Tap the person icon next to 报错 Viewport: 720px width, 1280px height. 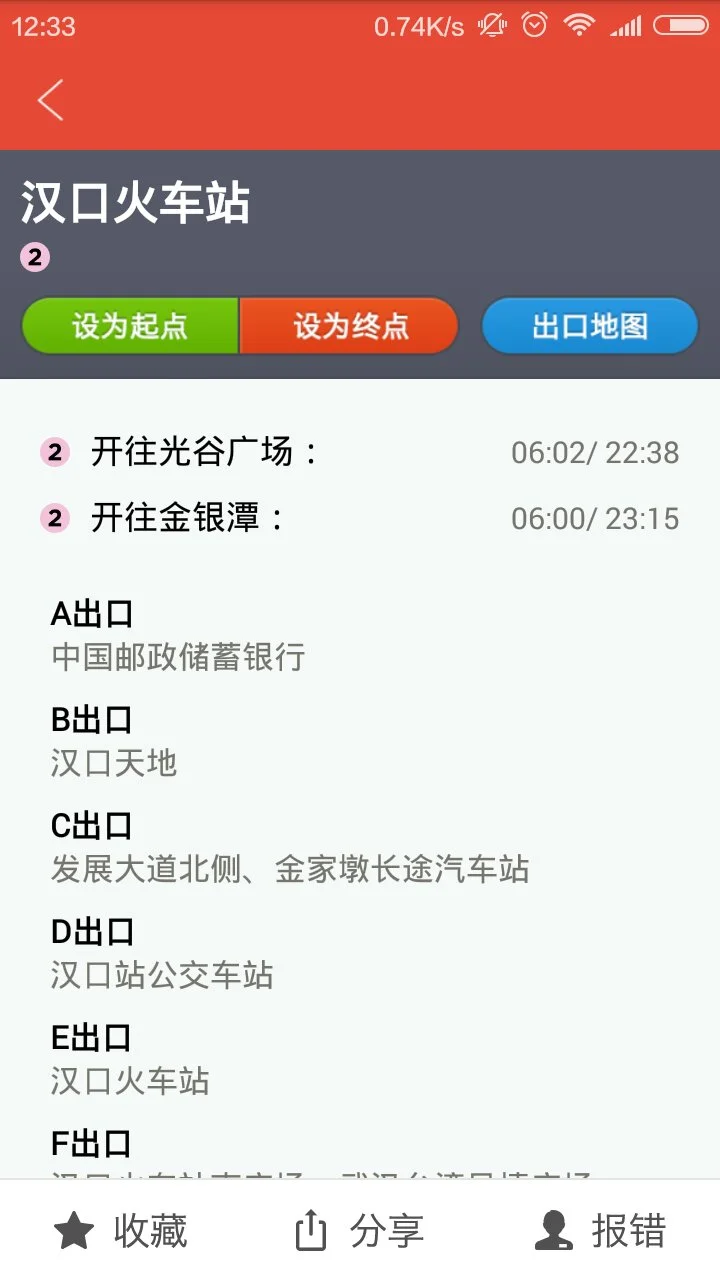(551, 1232)
